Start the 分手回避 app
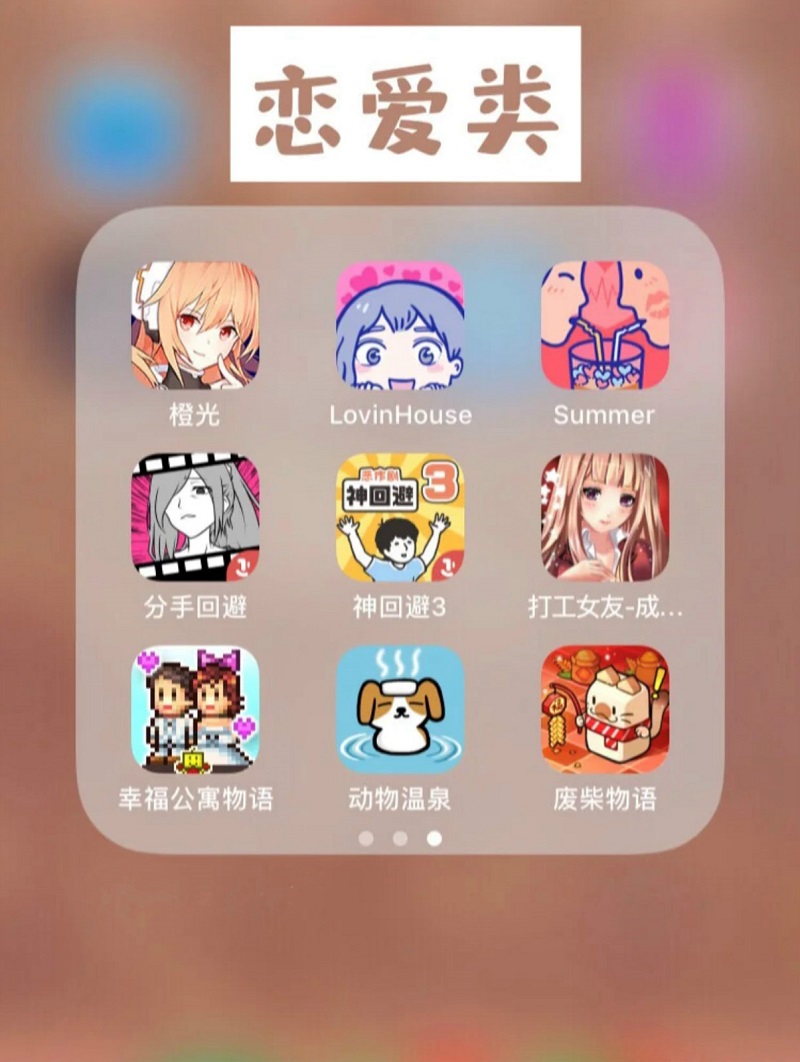The image size is (800, 1062). (195, 517)
